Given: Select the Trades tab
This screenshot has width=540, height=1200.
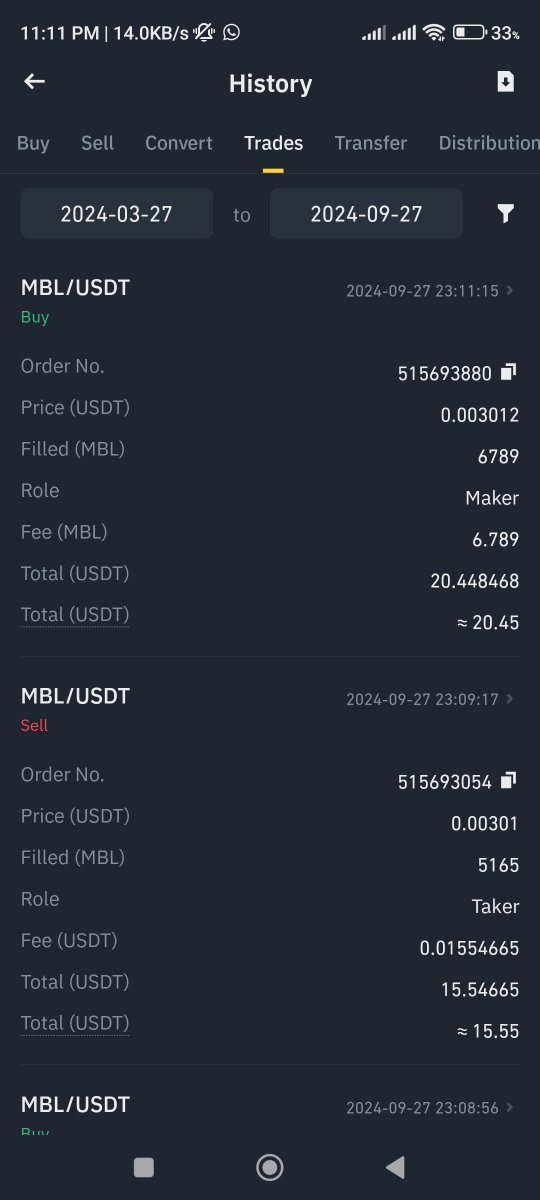Looking at the screenshot, I should 274,143.
